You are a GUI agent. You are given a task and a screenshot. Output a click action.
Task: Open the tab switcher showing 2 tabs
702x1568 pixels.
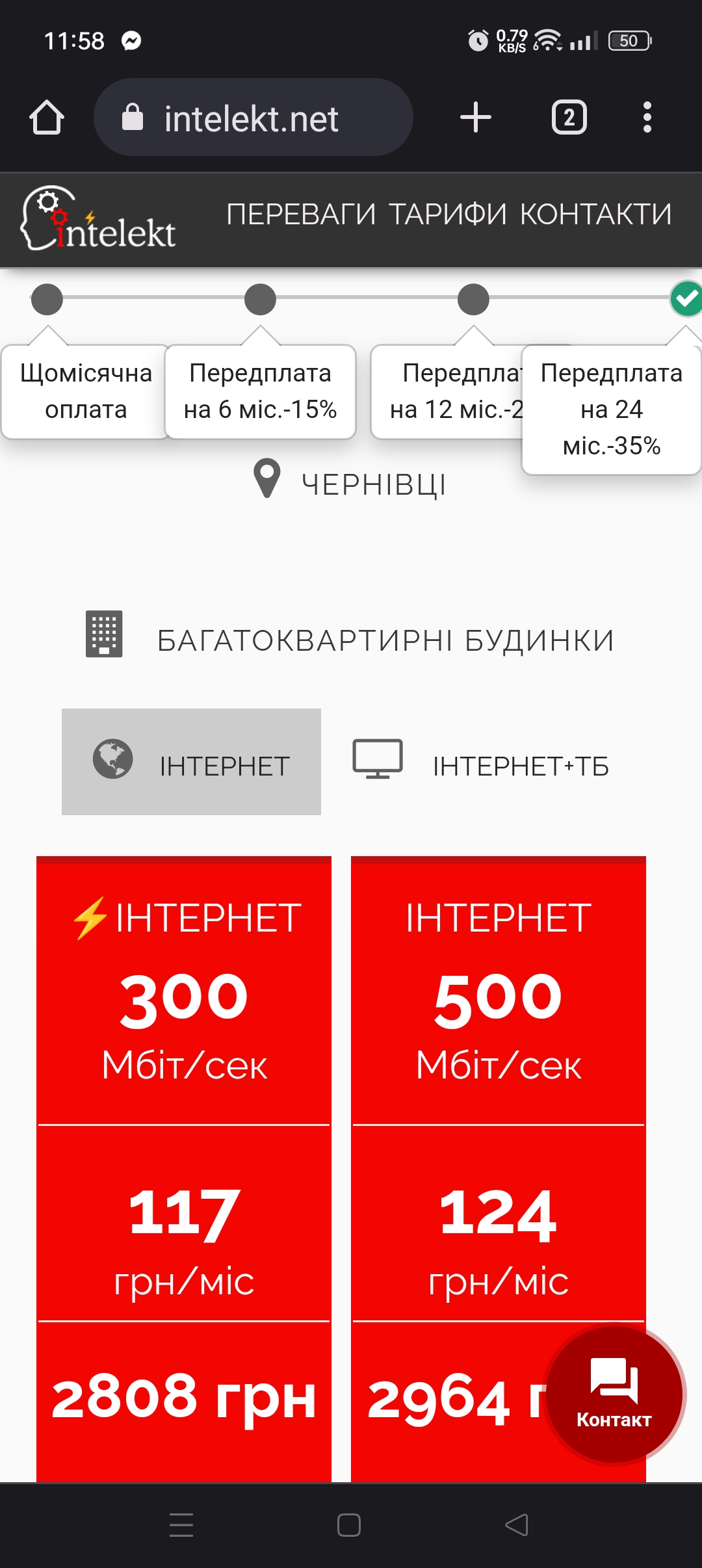[x=569, y=118]
